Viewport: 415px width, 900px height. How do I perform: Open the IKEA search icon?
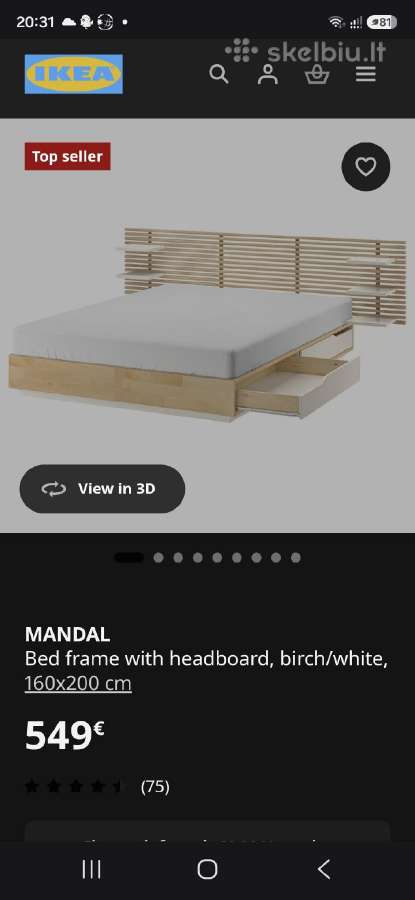pos(219,74)
